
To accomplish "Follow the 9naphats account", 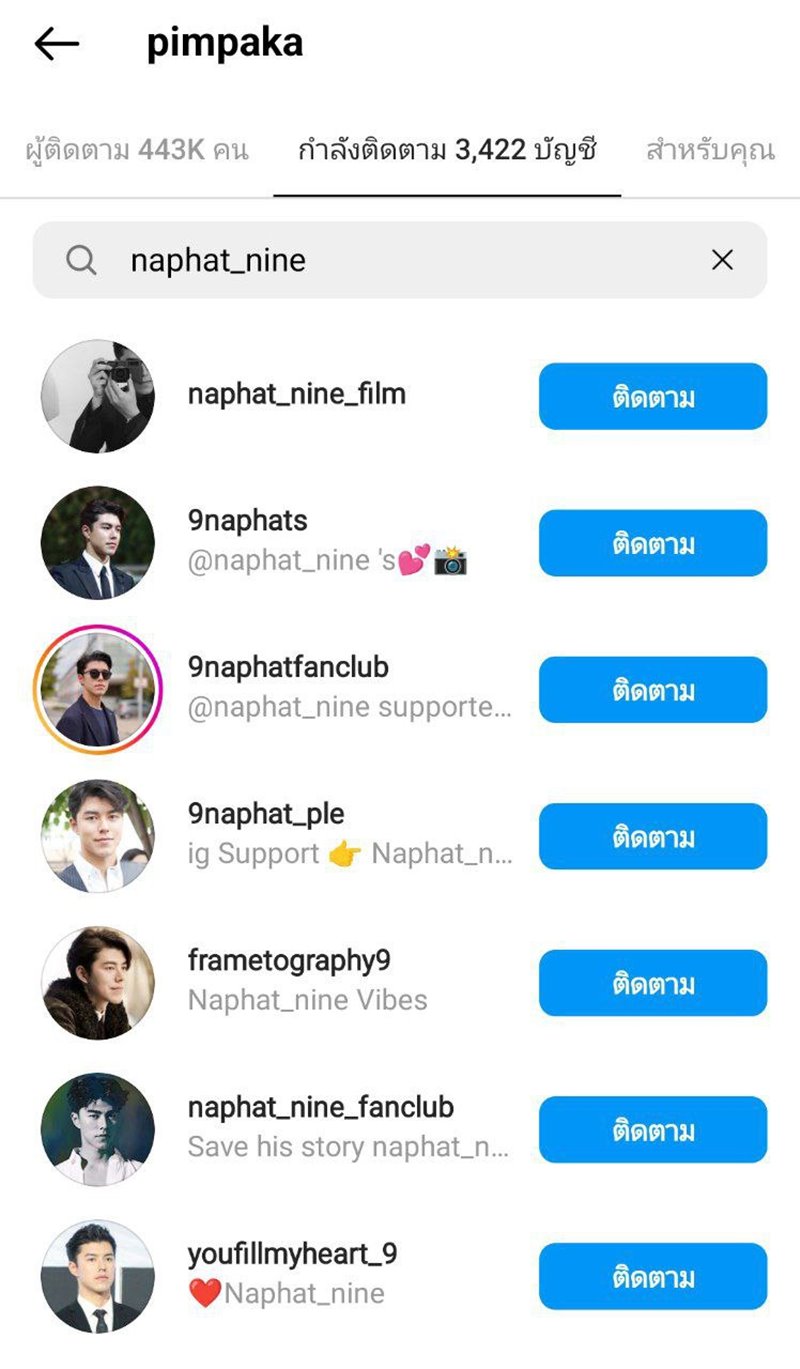I will tap(652, 544).
